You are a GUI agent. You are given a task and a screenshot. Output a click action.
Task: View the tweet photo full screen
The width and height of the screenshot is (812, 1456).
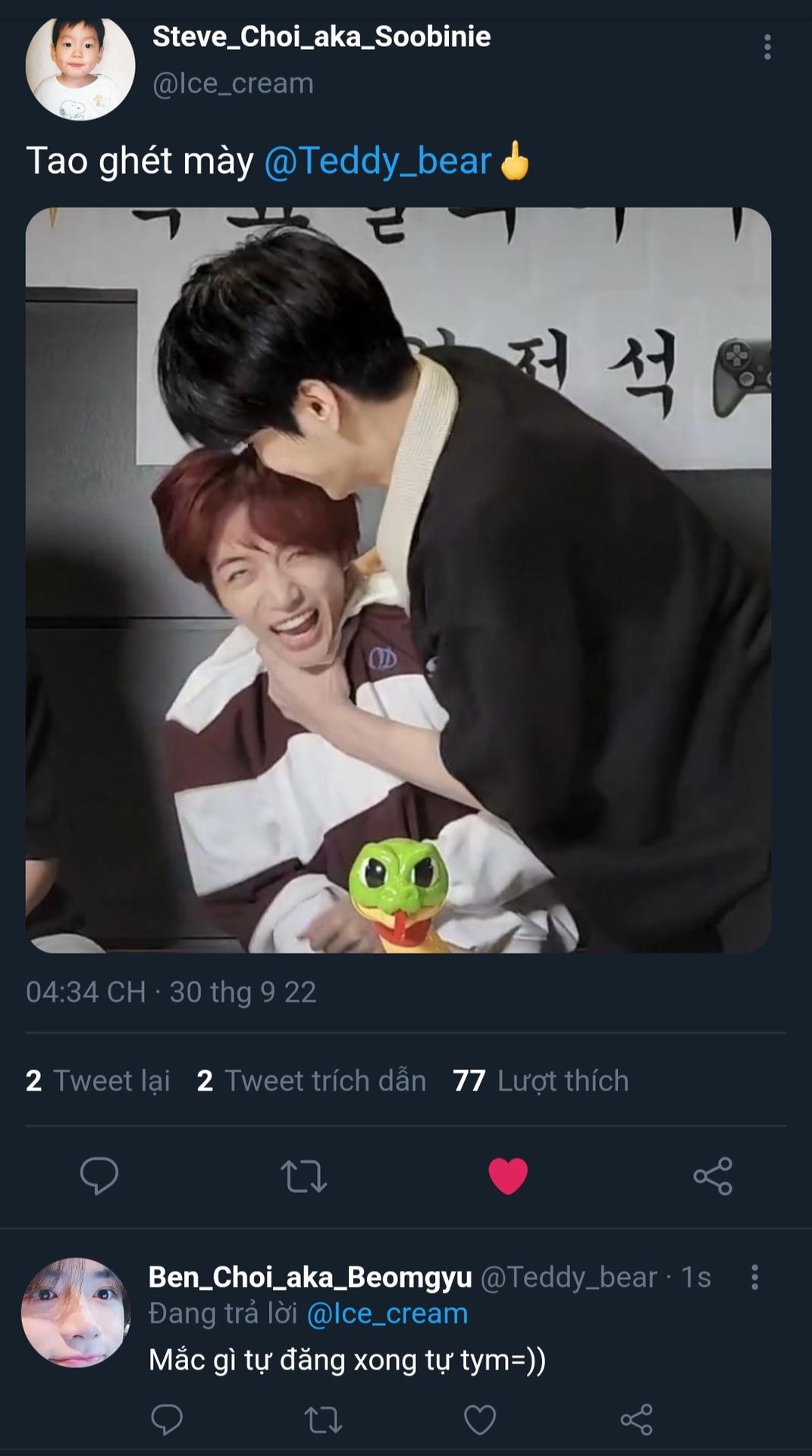coord(398,580)
